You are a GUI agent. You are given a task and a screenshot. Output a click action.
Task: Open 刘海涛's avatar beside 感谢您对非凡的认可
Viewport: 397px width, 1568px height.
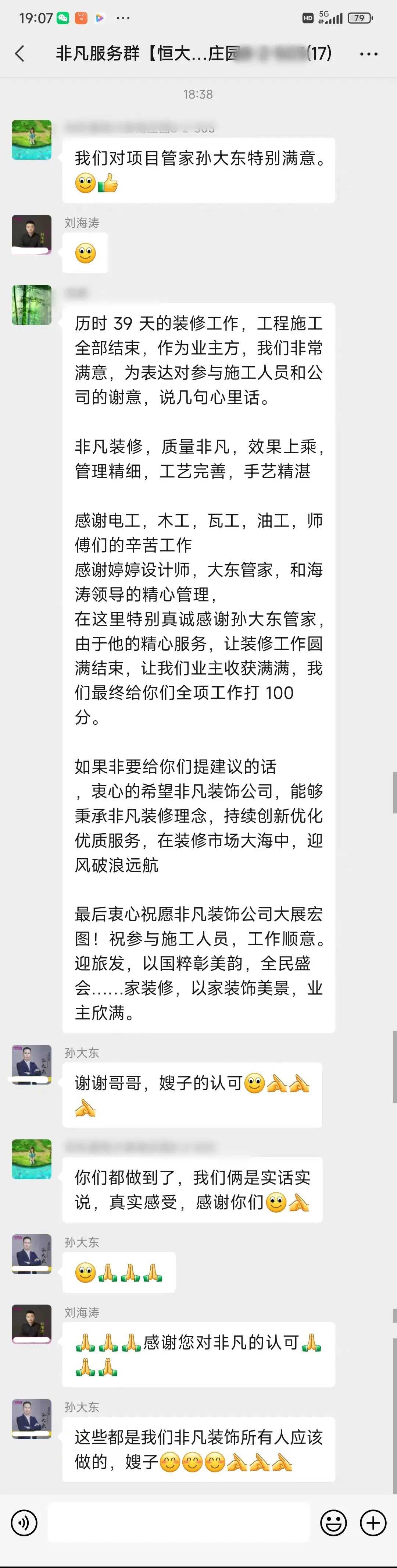pyautogui.click(x=32, y=1324)
